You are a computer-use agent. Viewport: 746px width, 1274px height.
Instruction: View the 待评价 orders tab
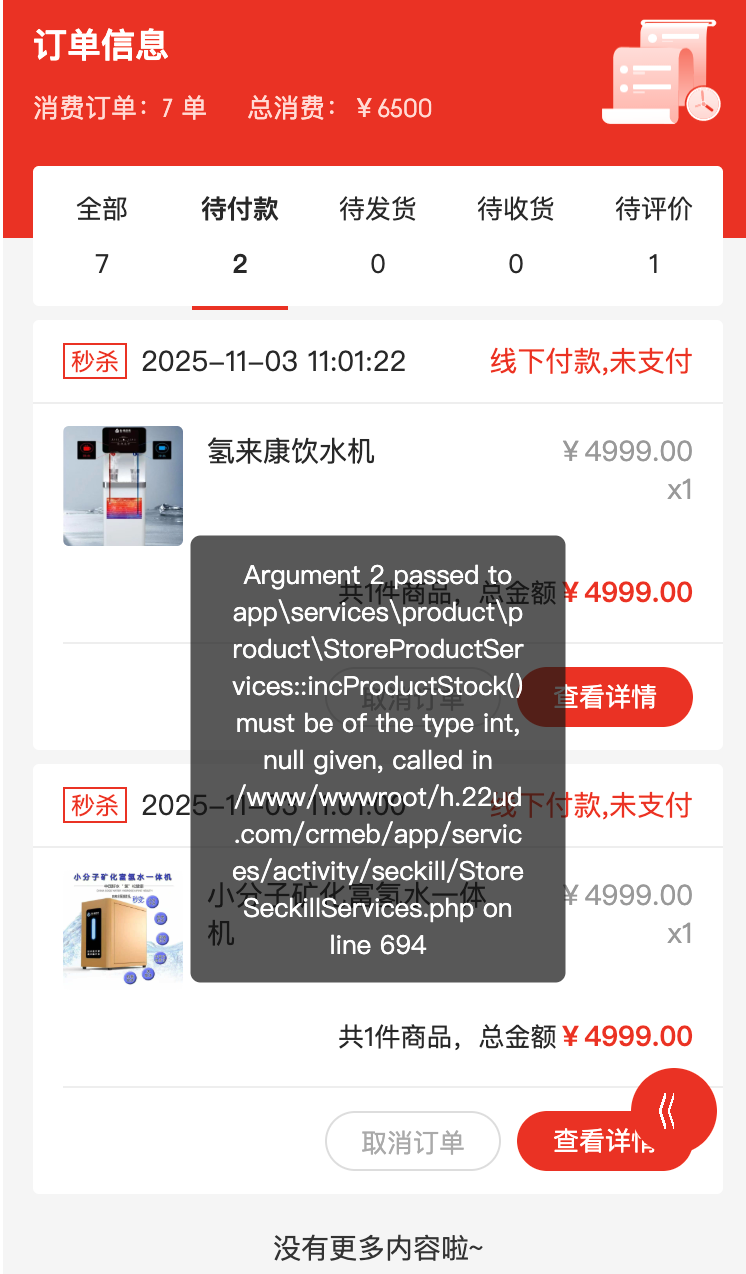pos(654,236)
